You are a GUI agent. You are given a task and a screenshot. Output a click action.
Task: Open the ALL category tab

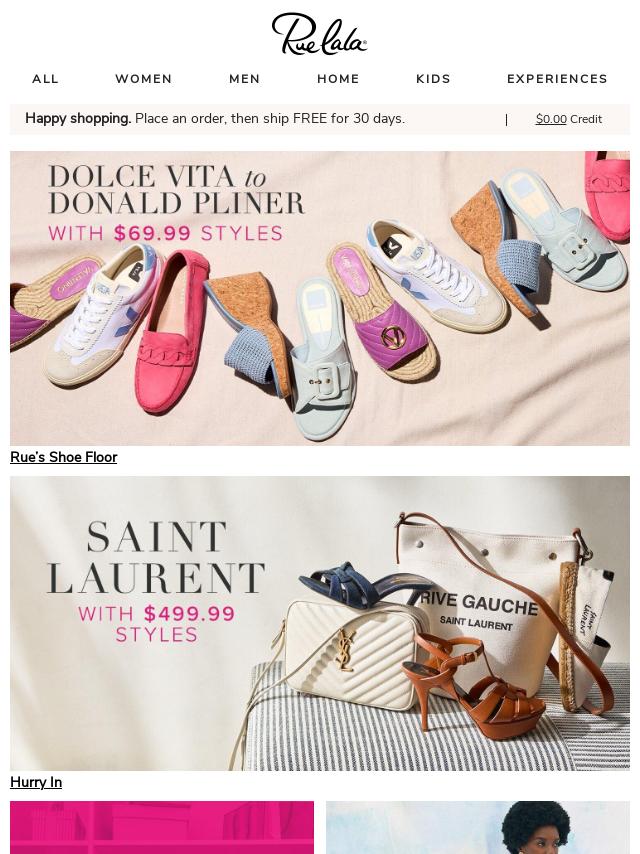[x=45, y=79]
